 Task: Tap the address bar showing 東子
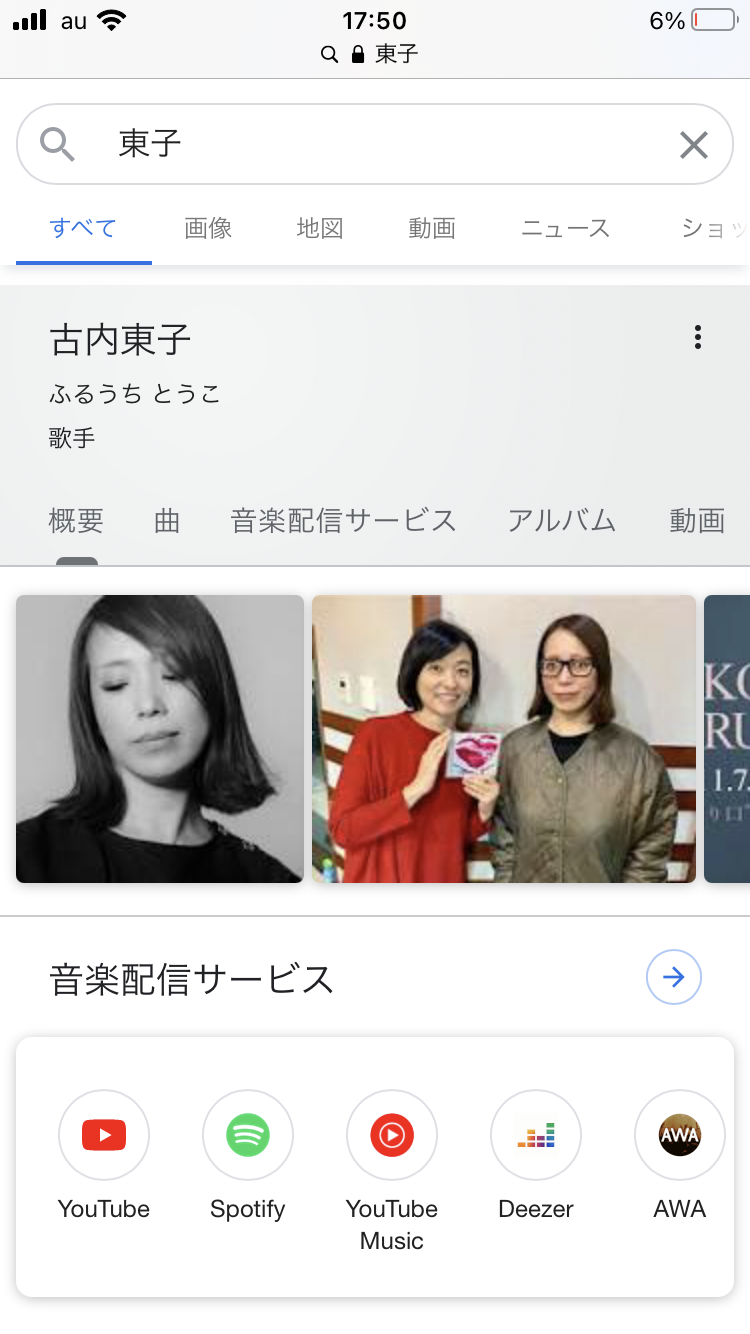375,54
